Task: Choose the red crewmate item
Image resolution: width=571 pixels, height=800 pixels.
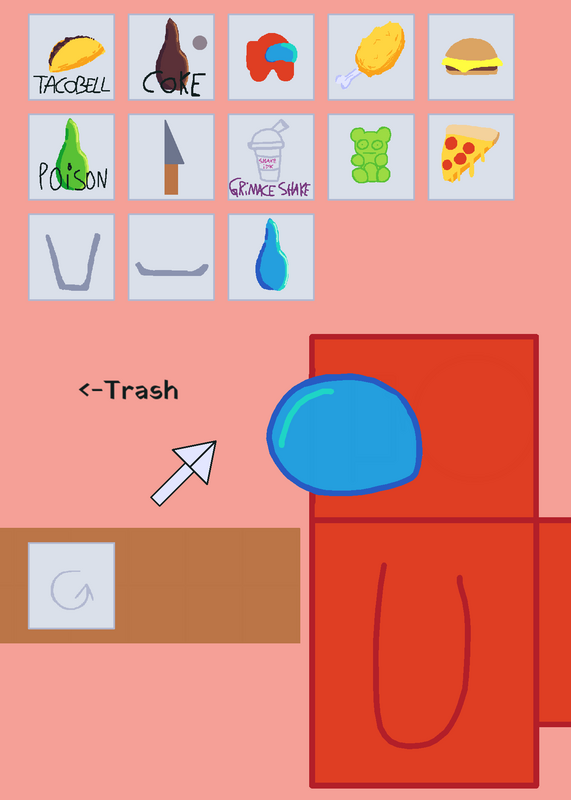Action: pyautogui.click(x=271, y=57)
